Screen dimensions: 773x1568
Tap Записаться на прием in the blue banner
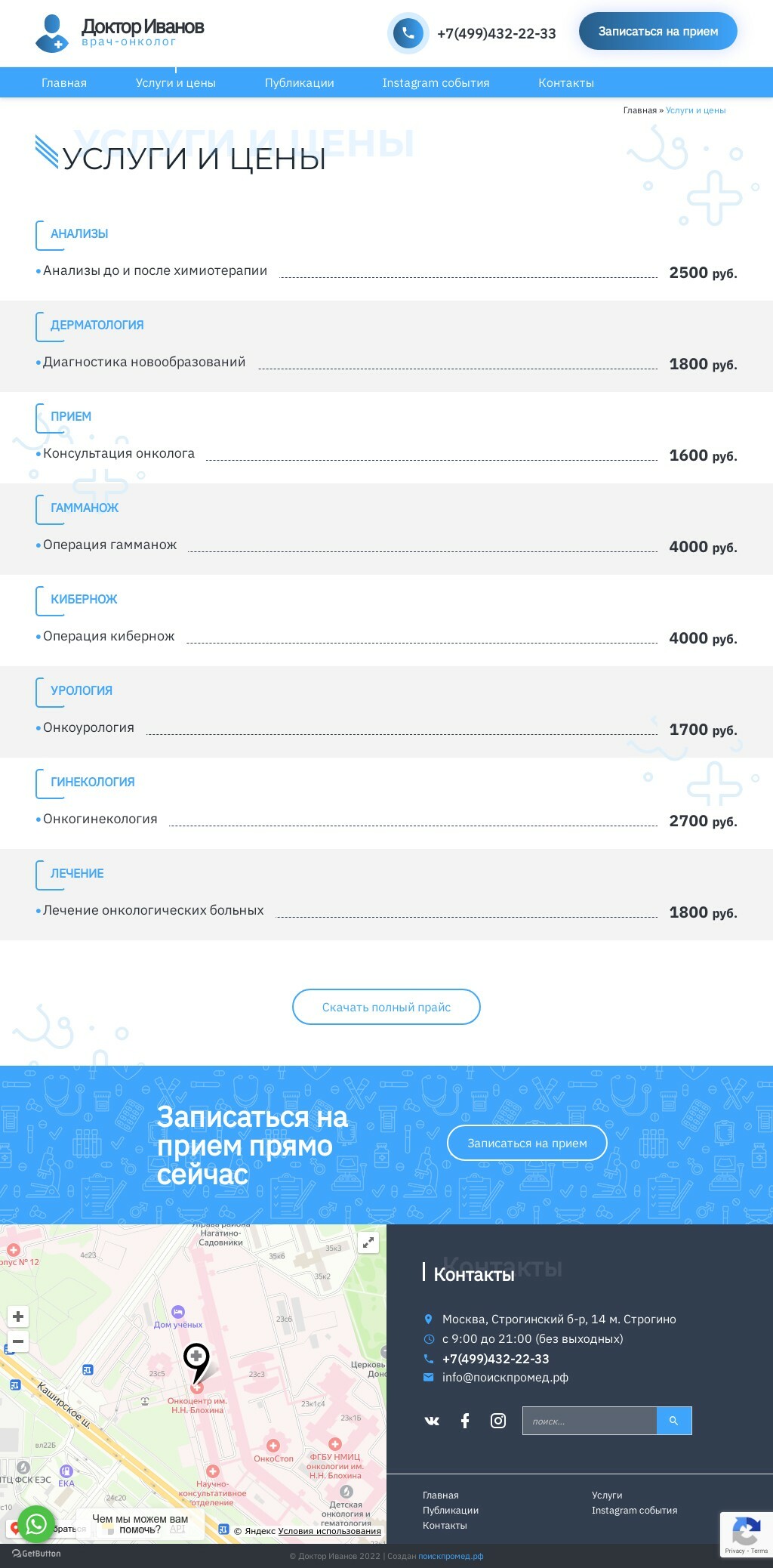point(527,1143)
